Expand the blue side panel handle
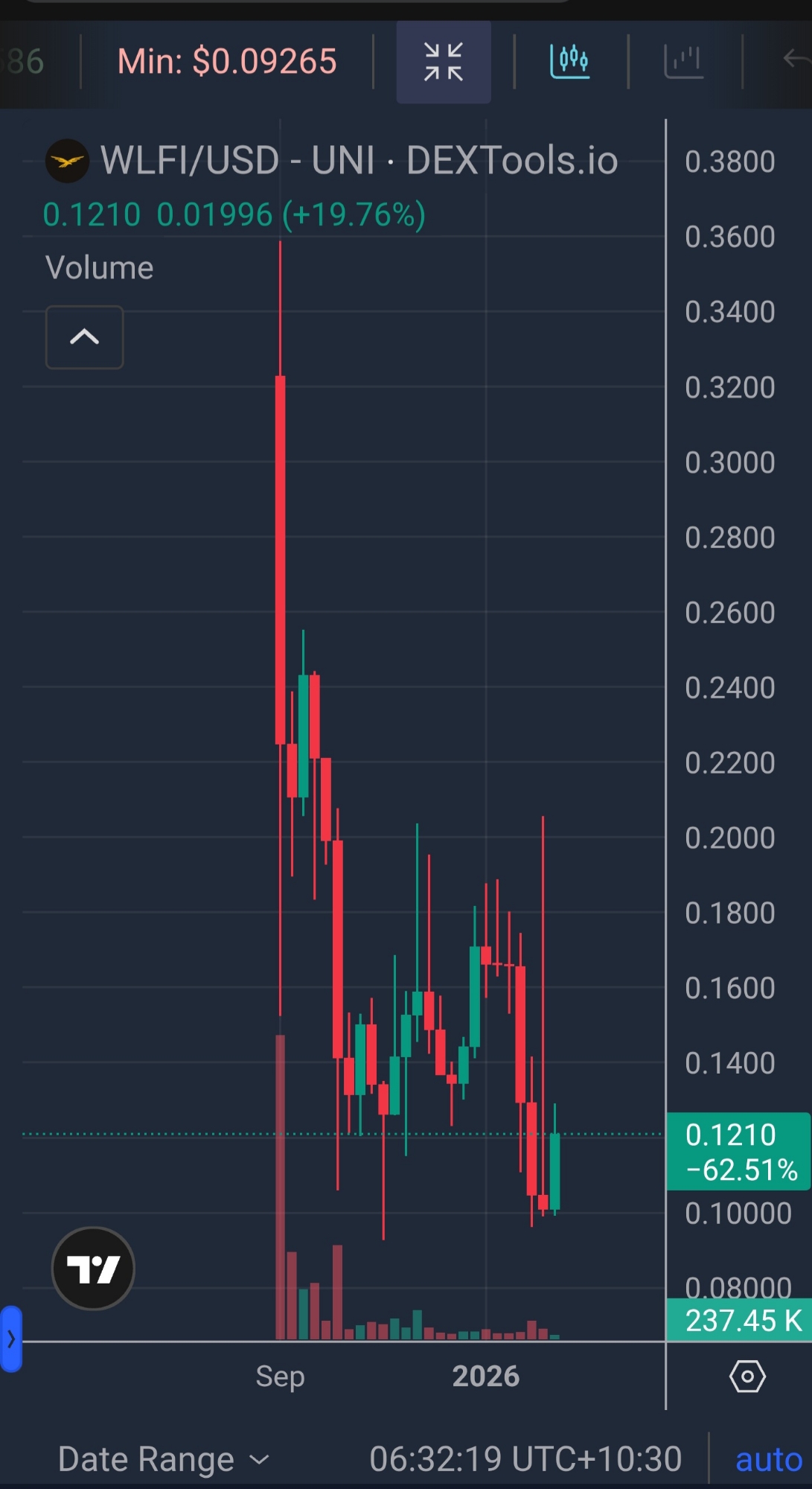812x1489 pixels. (x=11, y=1339)
